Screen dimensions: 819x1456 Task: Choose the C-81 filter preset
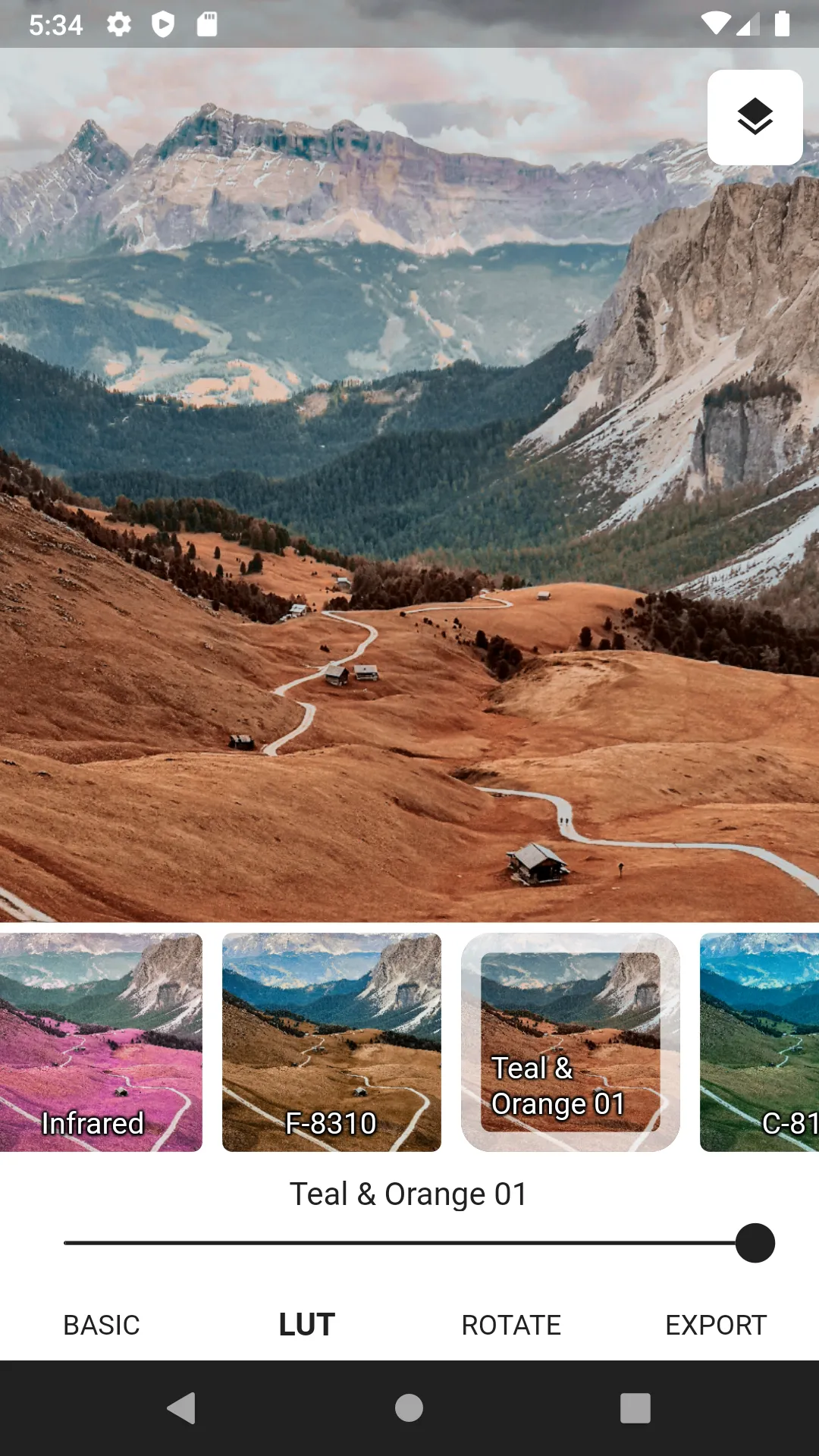(x=759, y=1042)
